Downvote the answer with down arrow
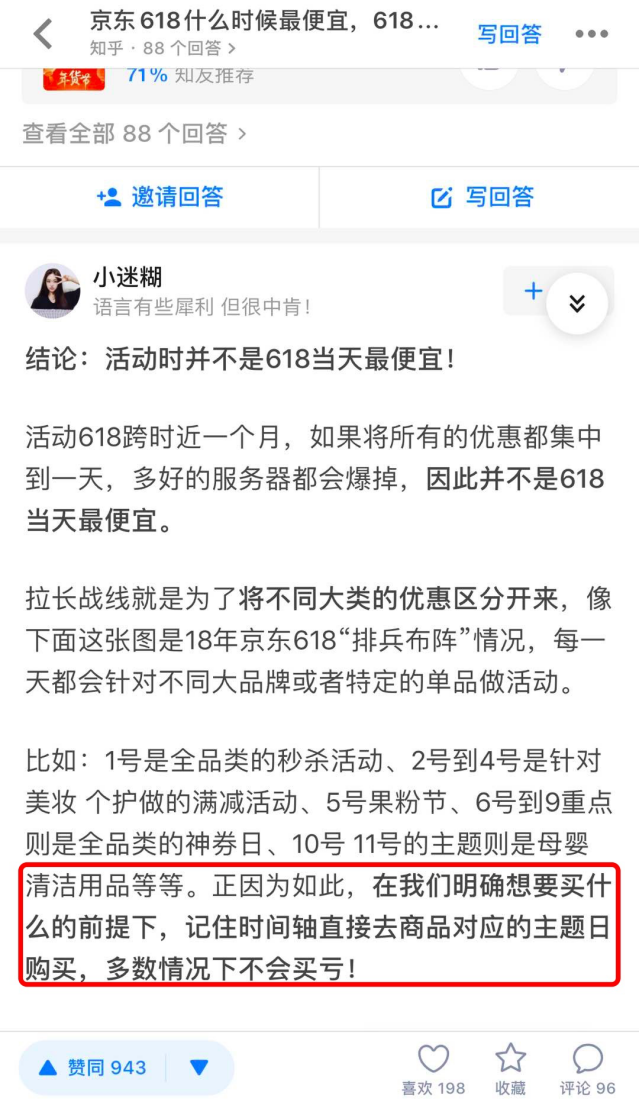This screenshot has height=1105, width=639. (199, 1068)
